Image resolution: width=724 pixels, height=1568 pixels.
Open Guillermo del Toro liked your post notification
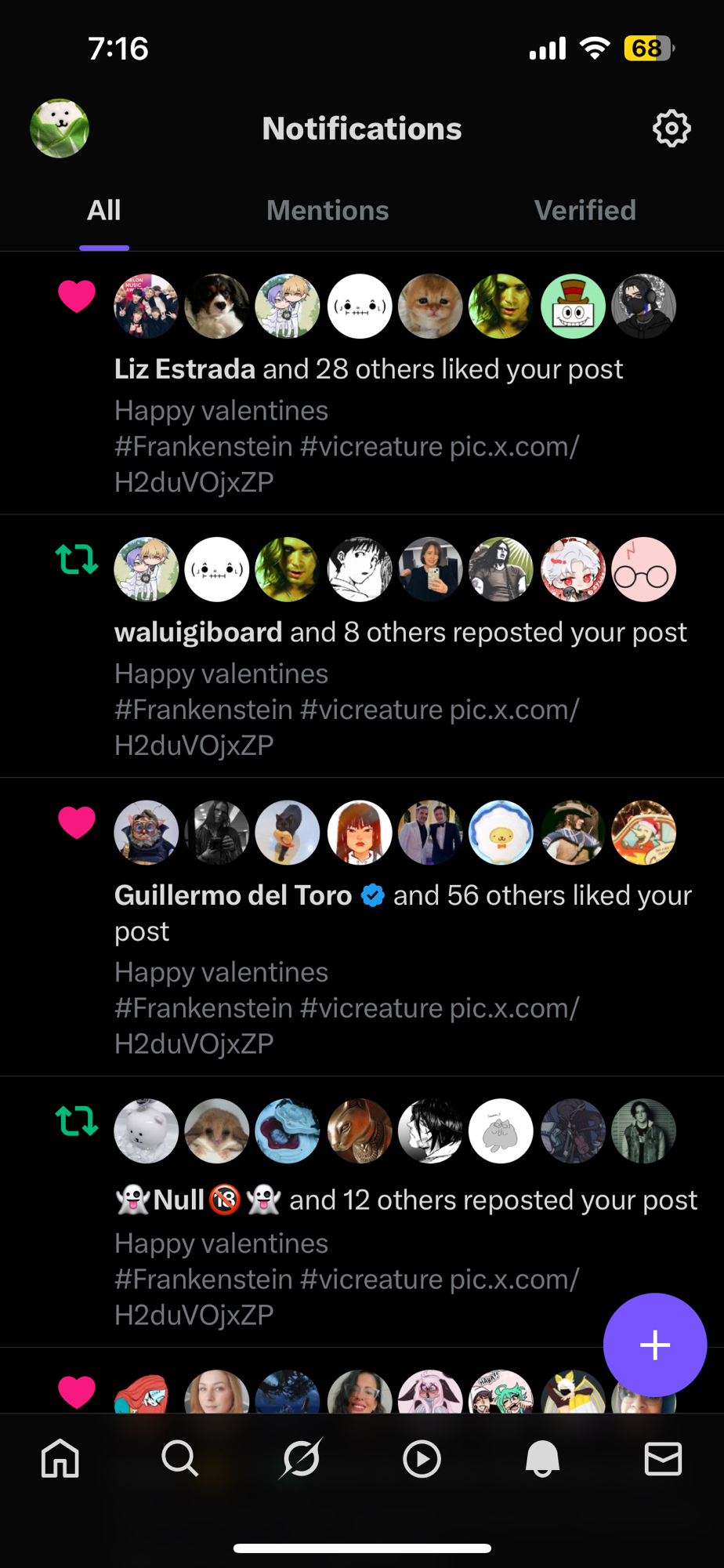pyautogui.click(x=403, y=896)
